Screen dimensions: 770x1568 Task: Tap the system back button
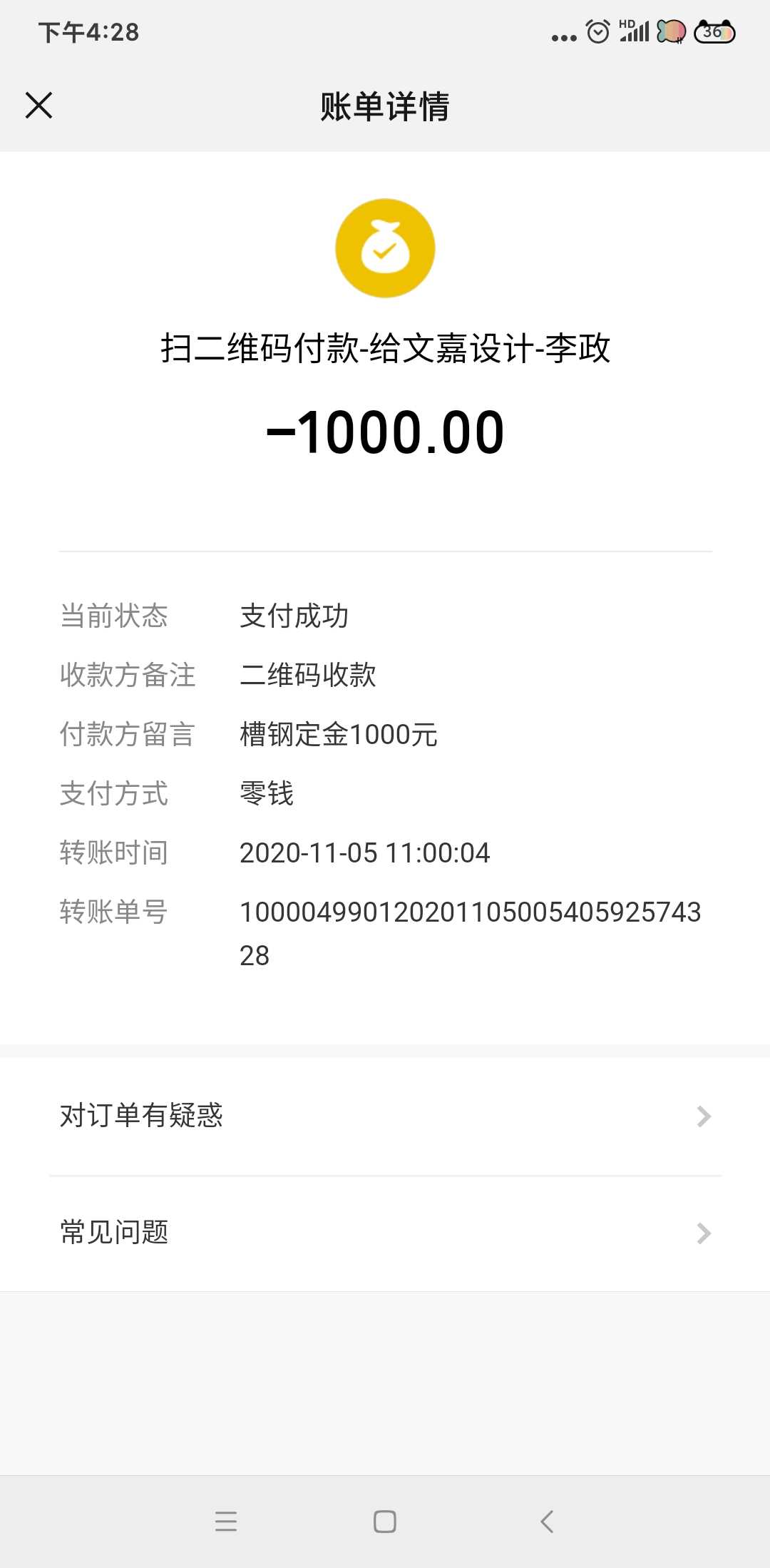click(x=547, y=1522)
